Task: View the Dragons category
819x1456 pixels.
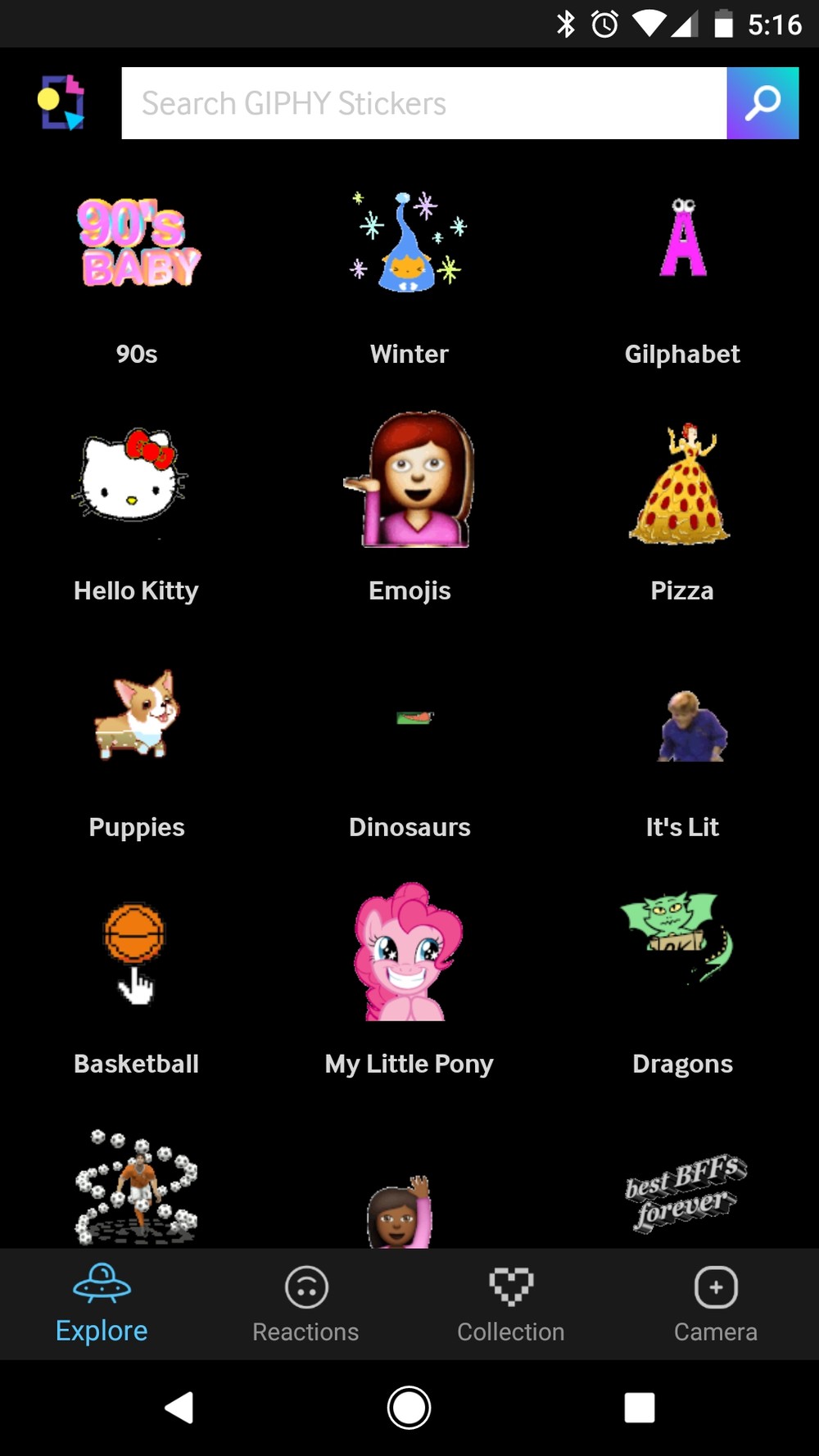Action: 682,988
